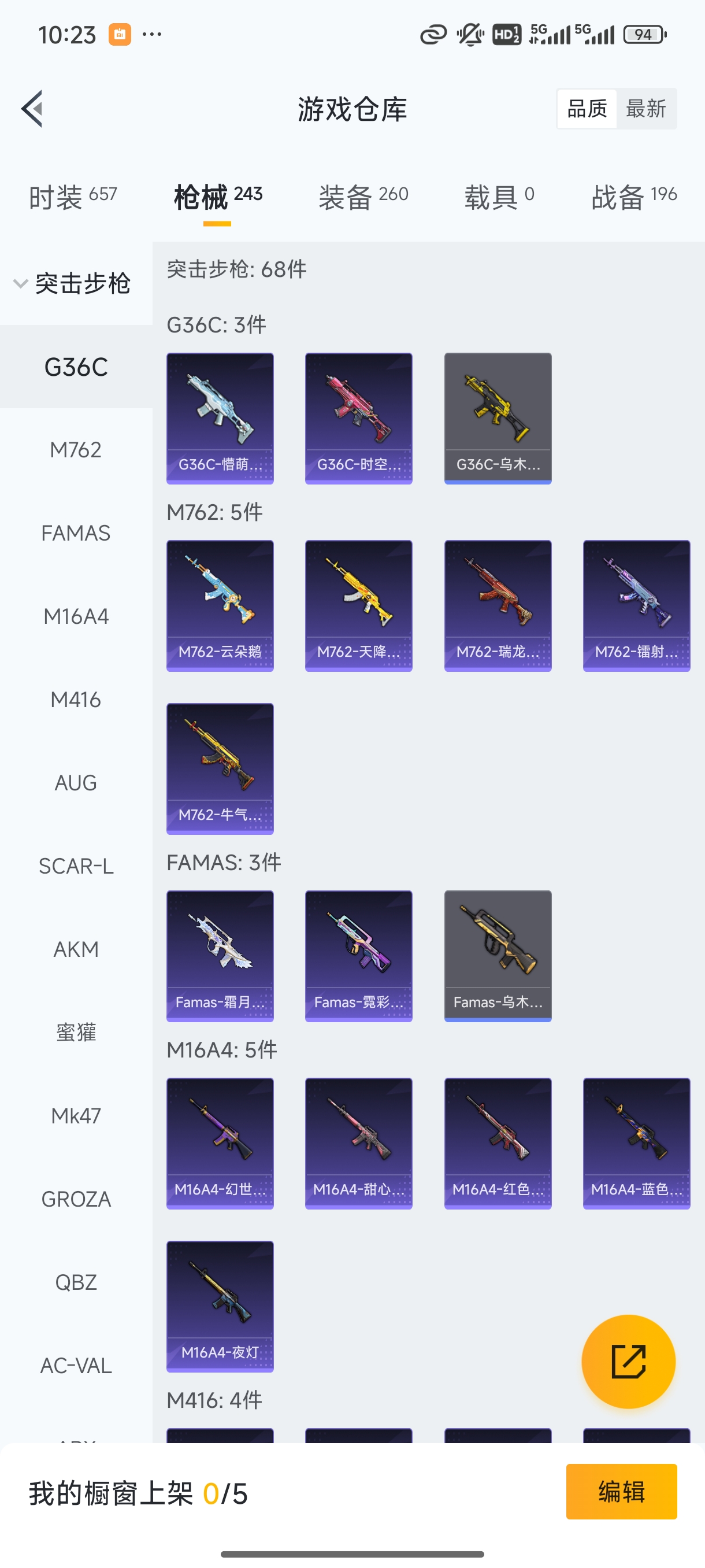The height and width of the screenshot is (1568, 705).
Task: Switch to the 时装 tab
Action: point(72,197)
